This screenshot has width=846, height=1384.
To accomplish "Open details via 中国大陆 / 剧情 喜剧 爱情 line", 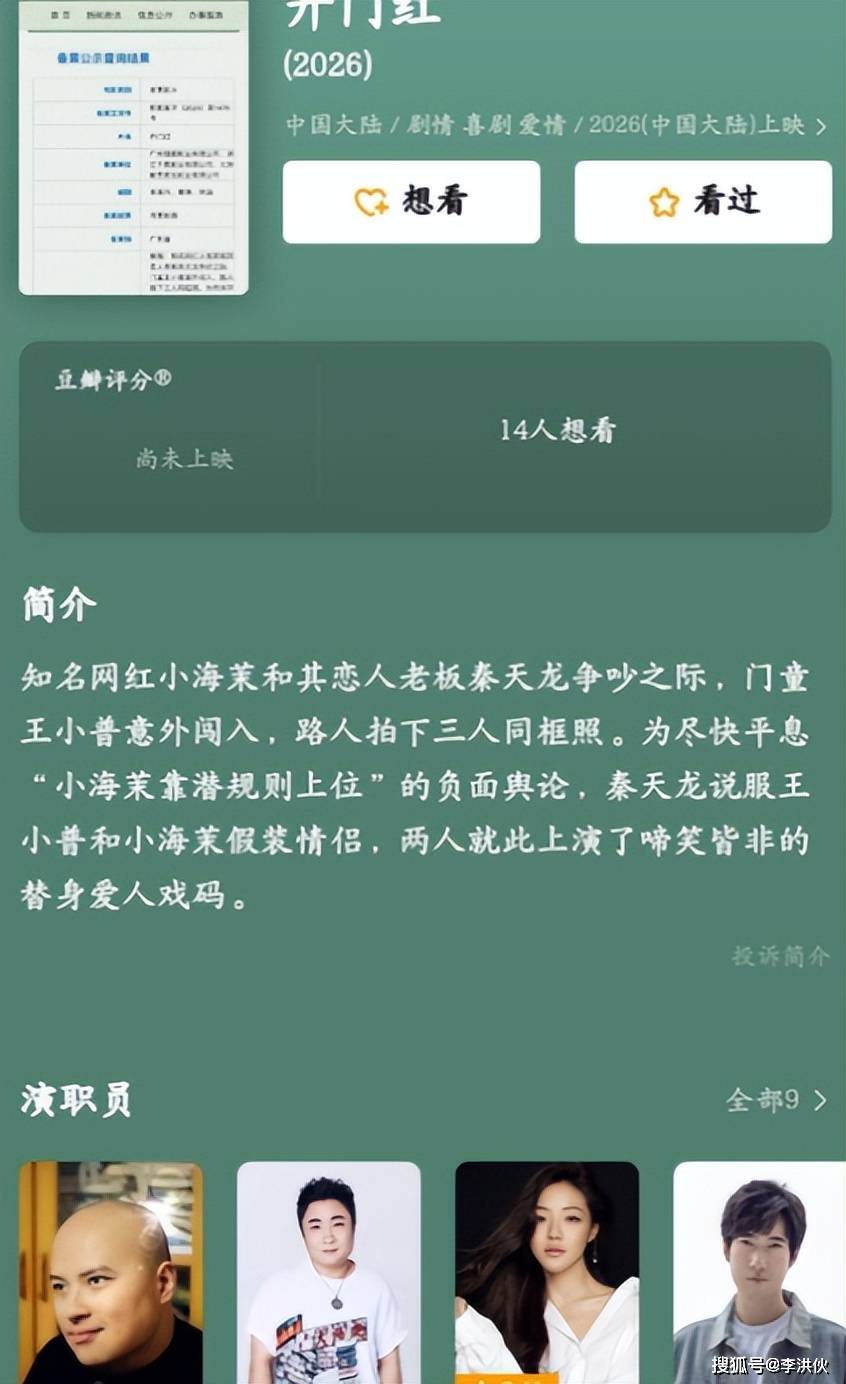I will click(555, 125).
